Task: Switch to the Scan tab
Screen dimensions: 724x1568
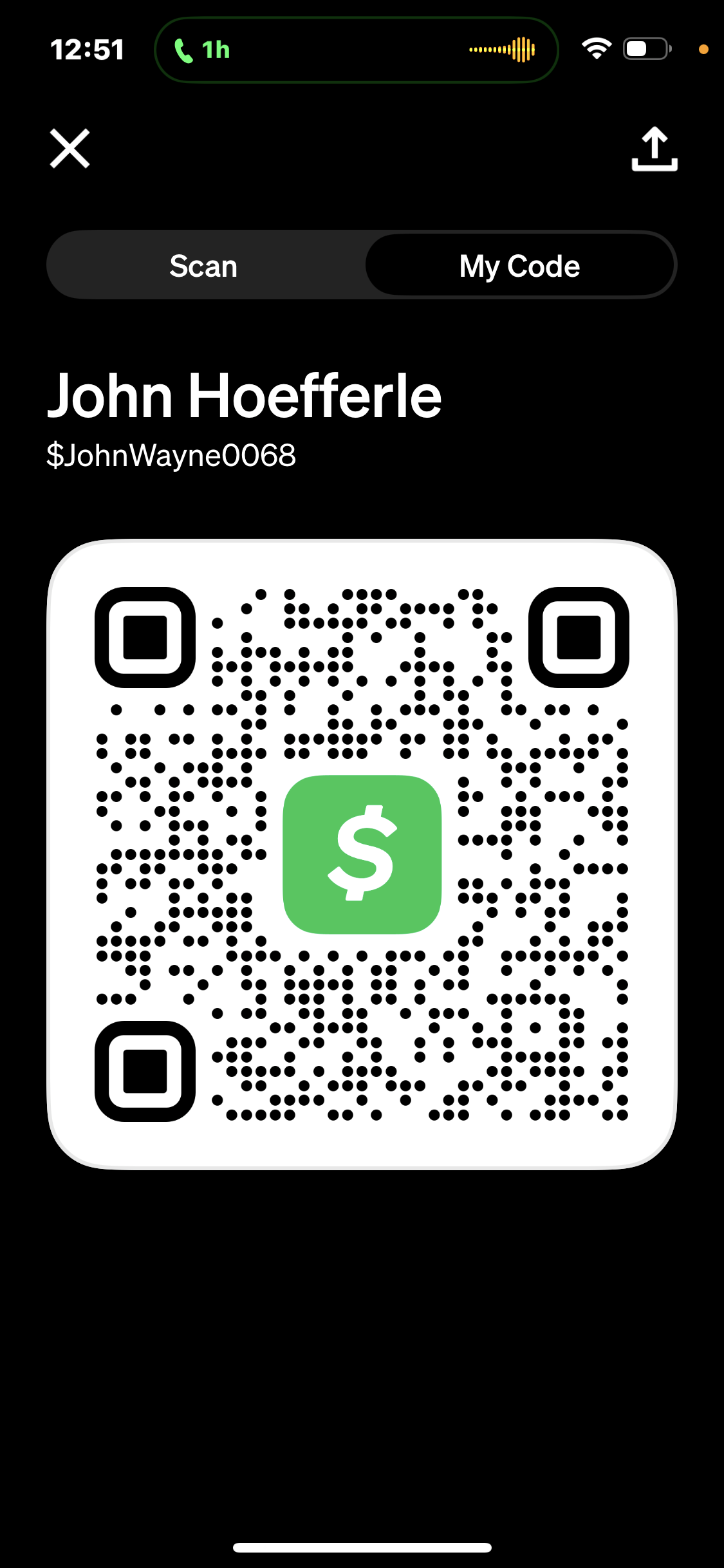Action: pos(204,266)
